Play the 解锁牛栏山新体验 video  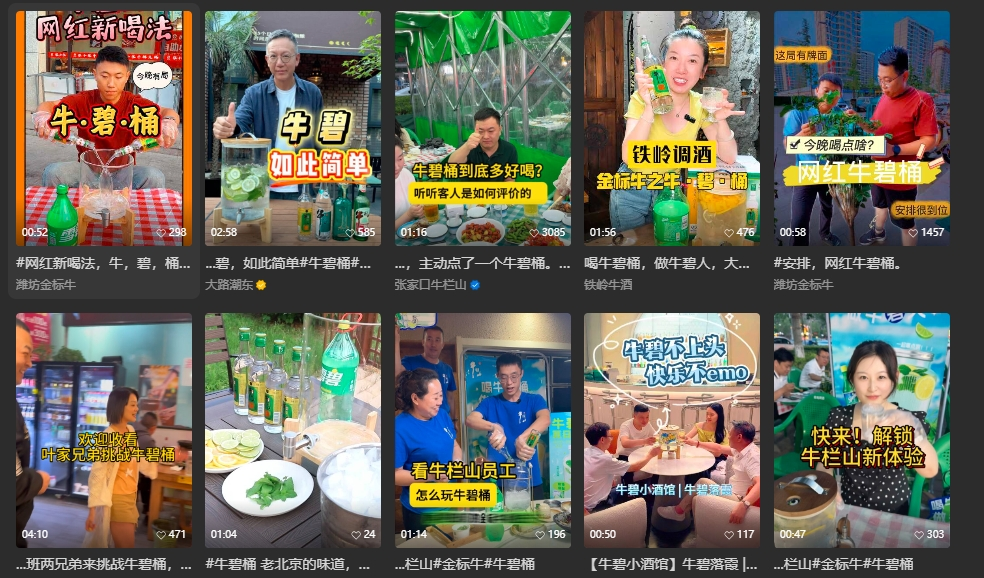862,430
